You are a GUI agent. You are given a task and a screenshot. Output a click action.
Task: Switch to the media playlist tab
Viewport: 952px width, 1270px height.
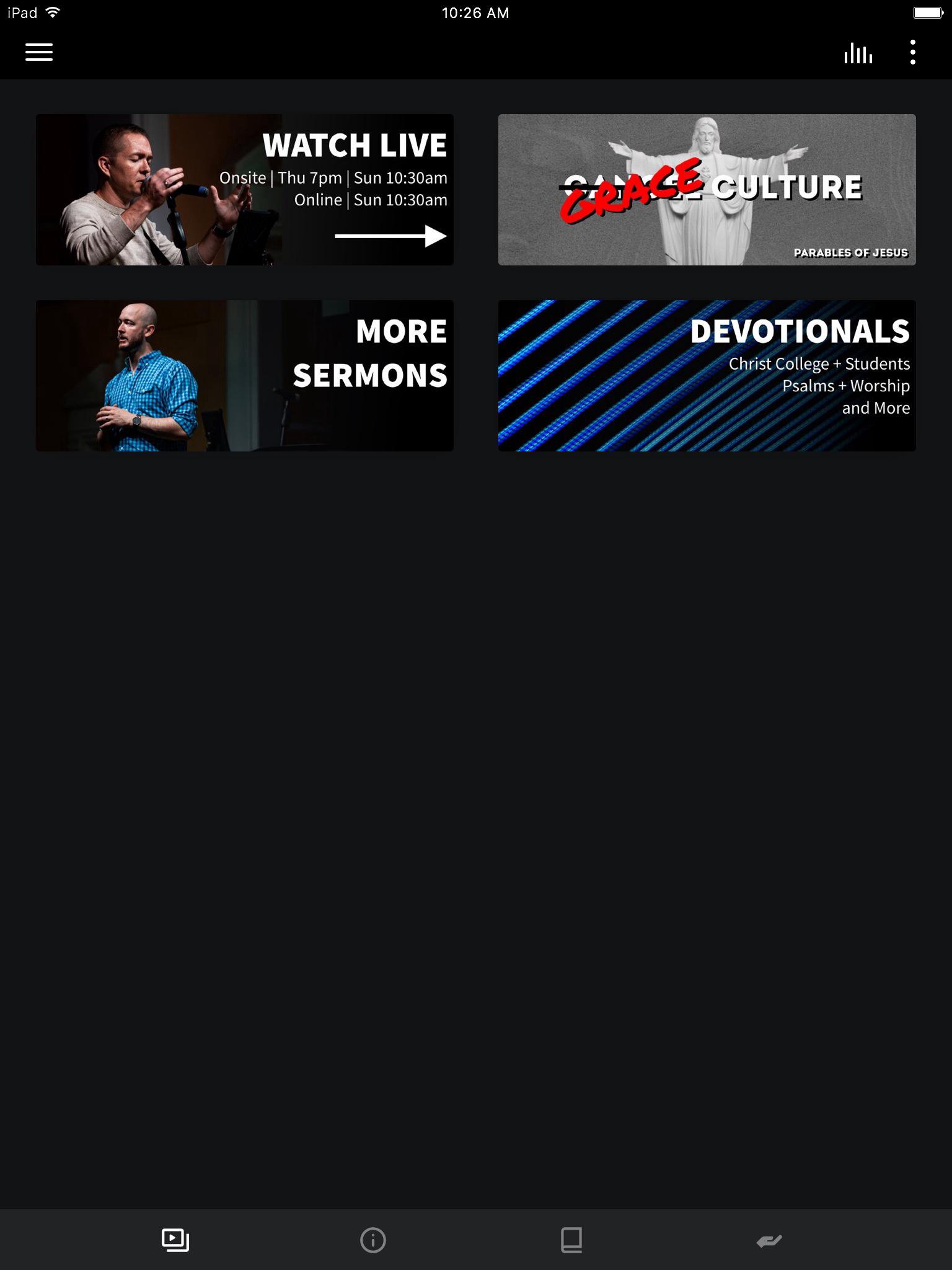175,1240
